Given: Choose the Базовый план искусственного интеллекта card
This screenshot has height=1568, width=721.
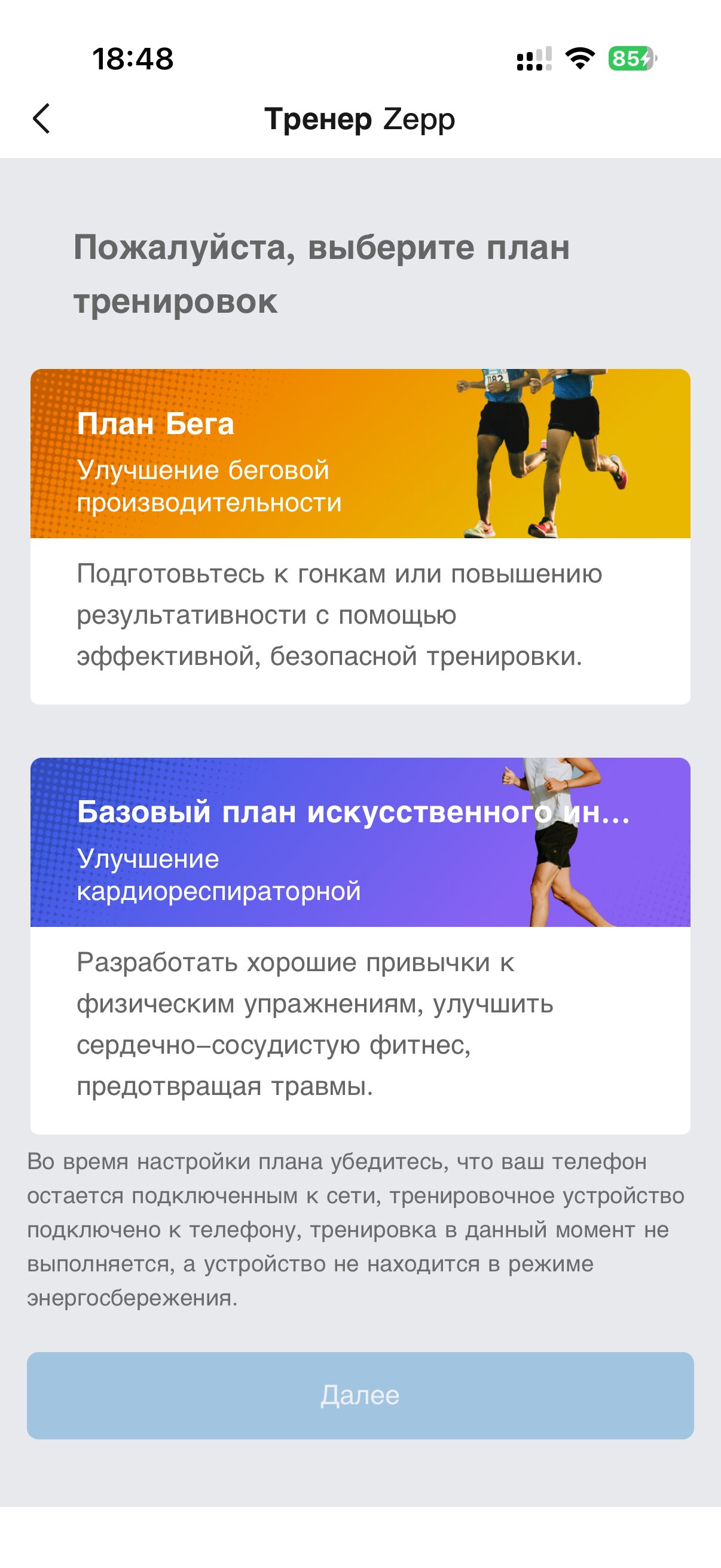Looking at the screenshot, I should (x=360, y=945).
